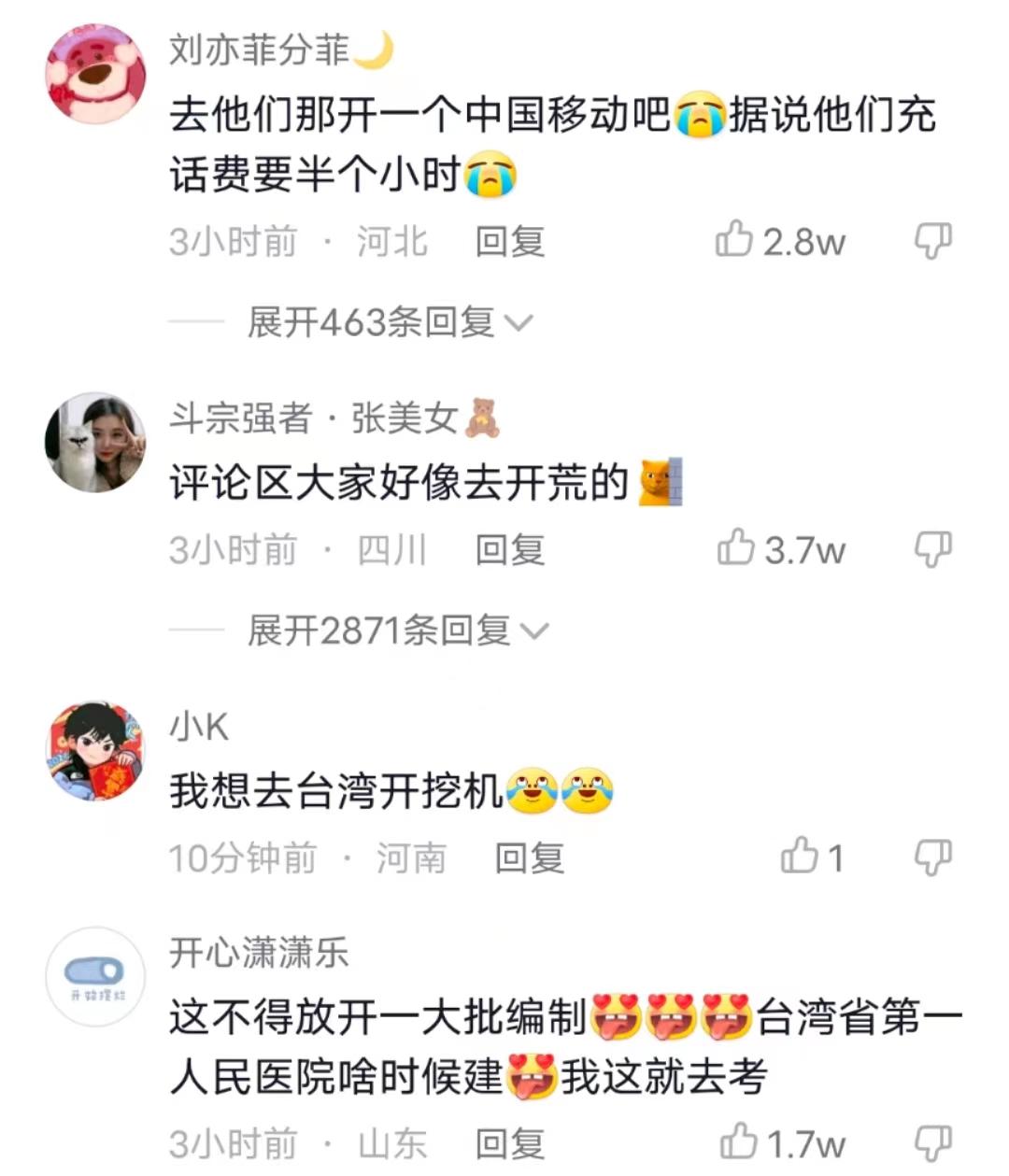Open 开心潇潇乐's profile avatar
The image size is (1009, 1176).
(x=96, y=977)
